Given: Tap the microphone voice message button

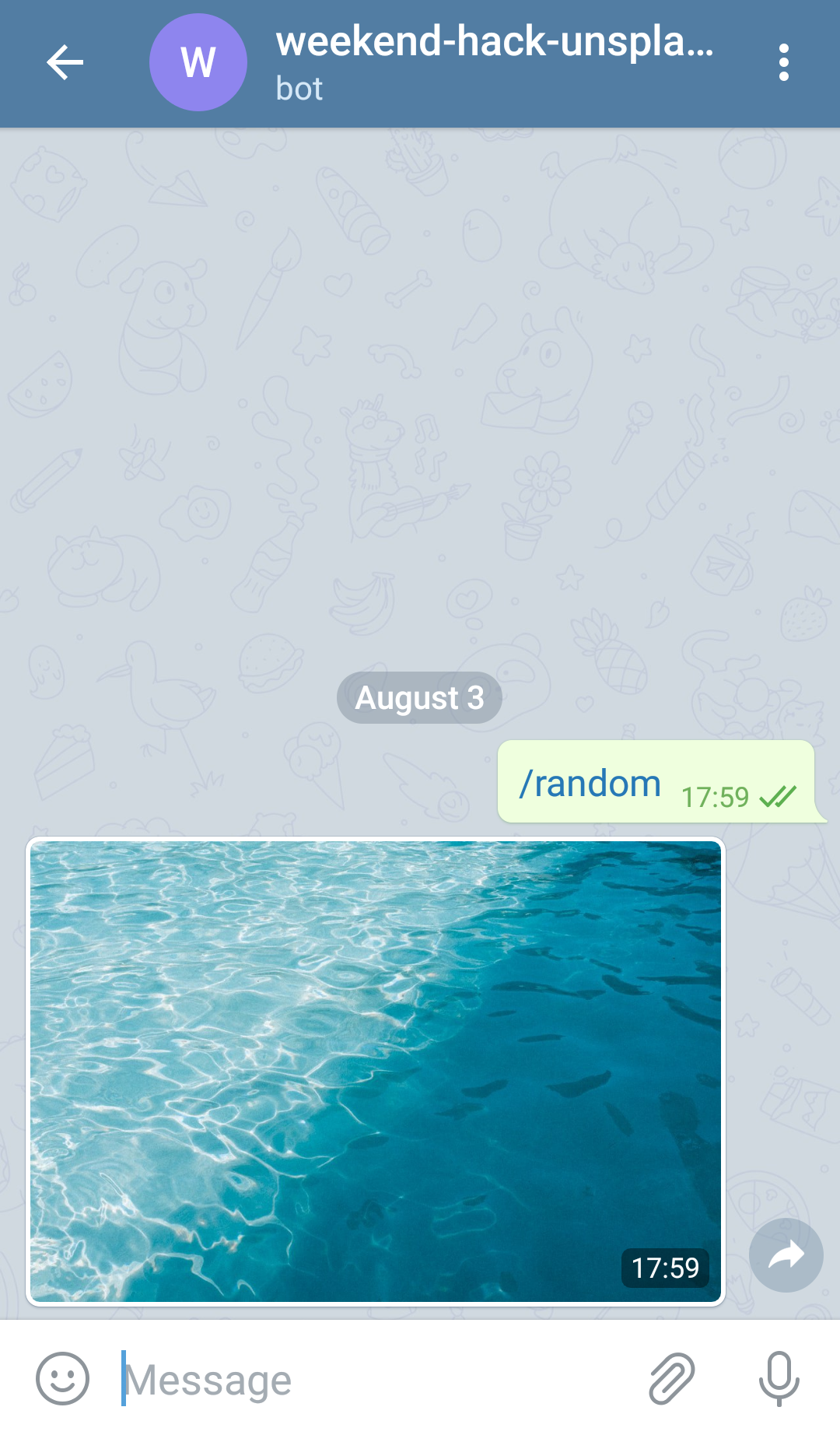Looking at the screenshot, I should pyautogui.click(x=779, y=1378).
